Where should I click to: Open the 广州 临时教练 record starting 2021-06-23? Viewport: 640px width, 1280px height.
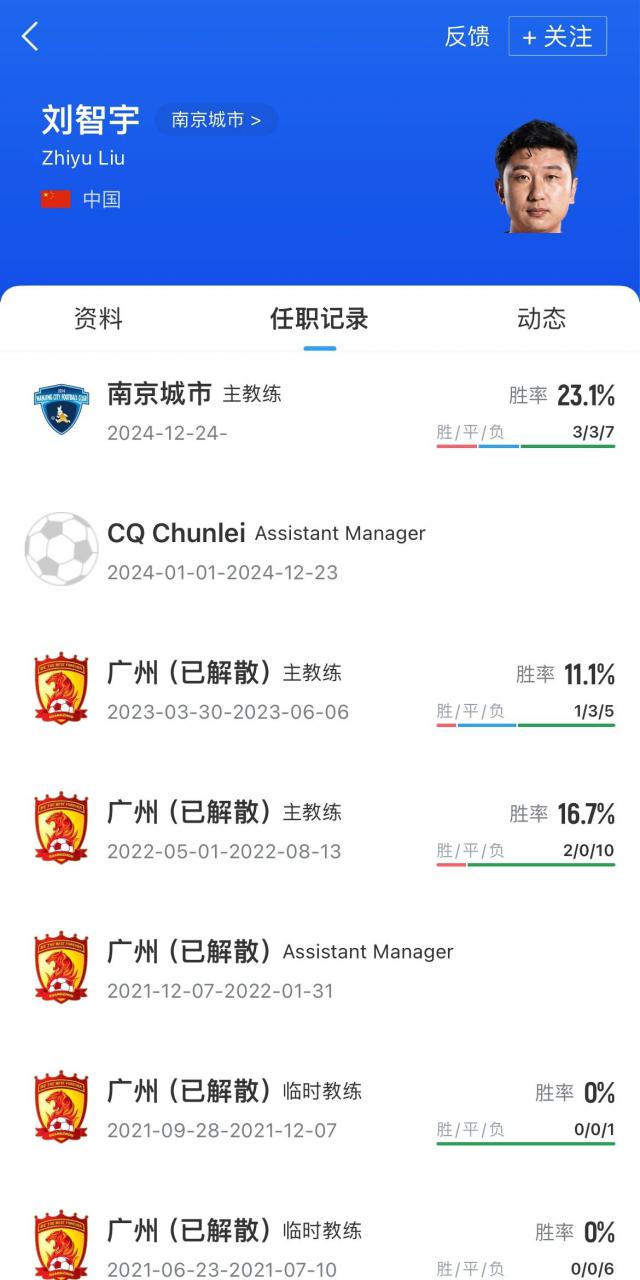tap(320, 1246)
